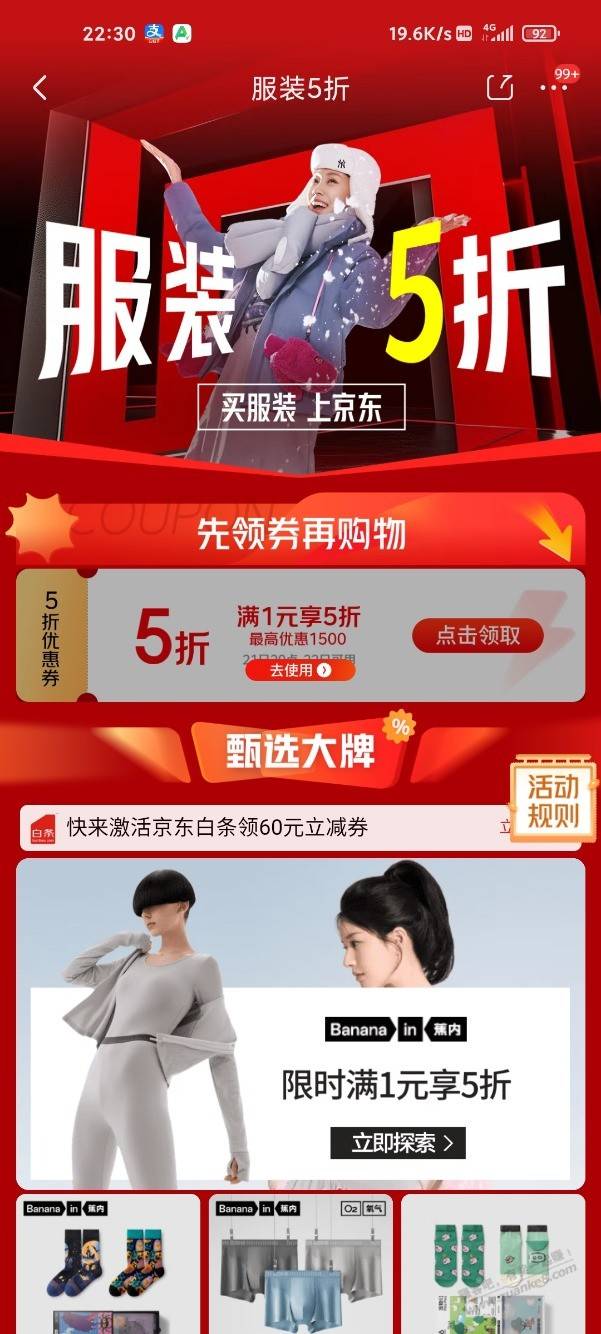Open the Banana in colorful socks product
This screenshot has height=1334, width=601.
tap(108, 1264)
